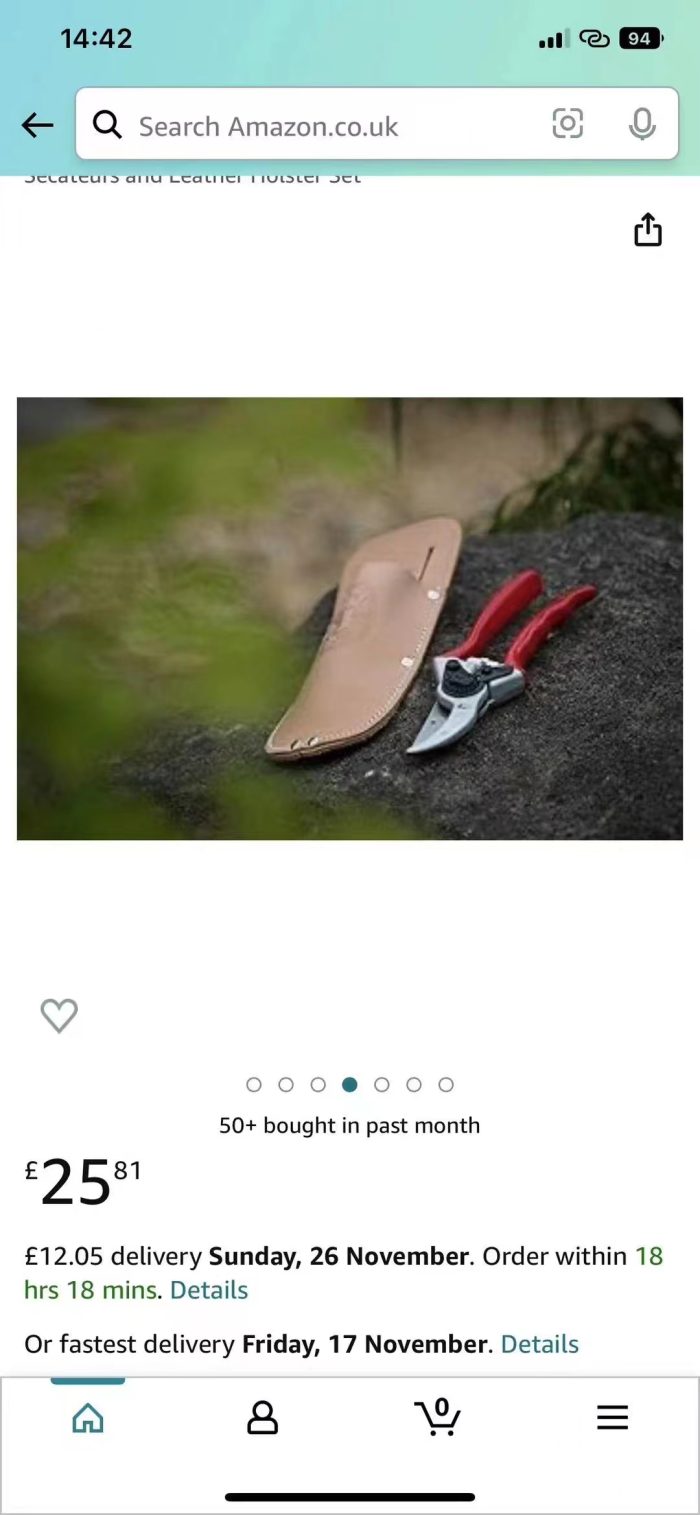Add item to wish list heart
The image size is (700, 1515).
point(59,1015)
